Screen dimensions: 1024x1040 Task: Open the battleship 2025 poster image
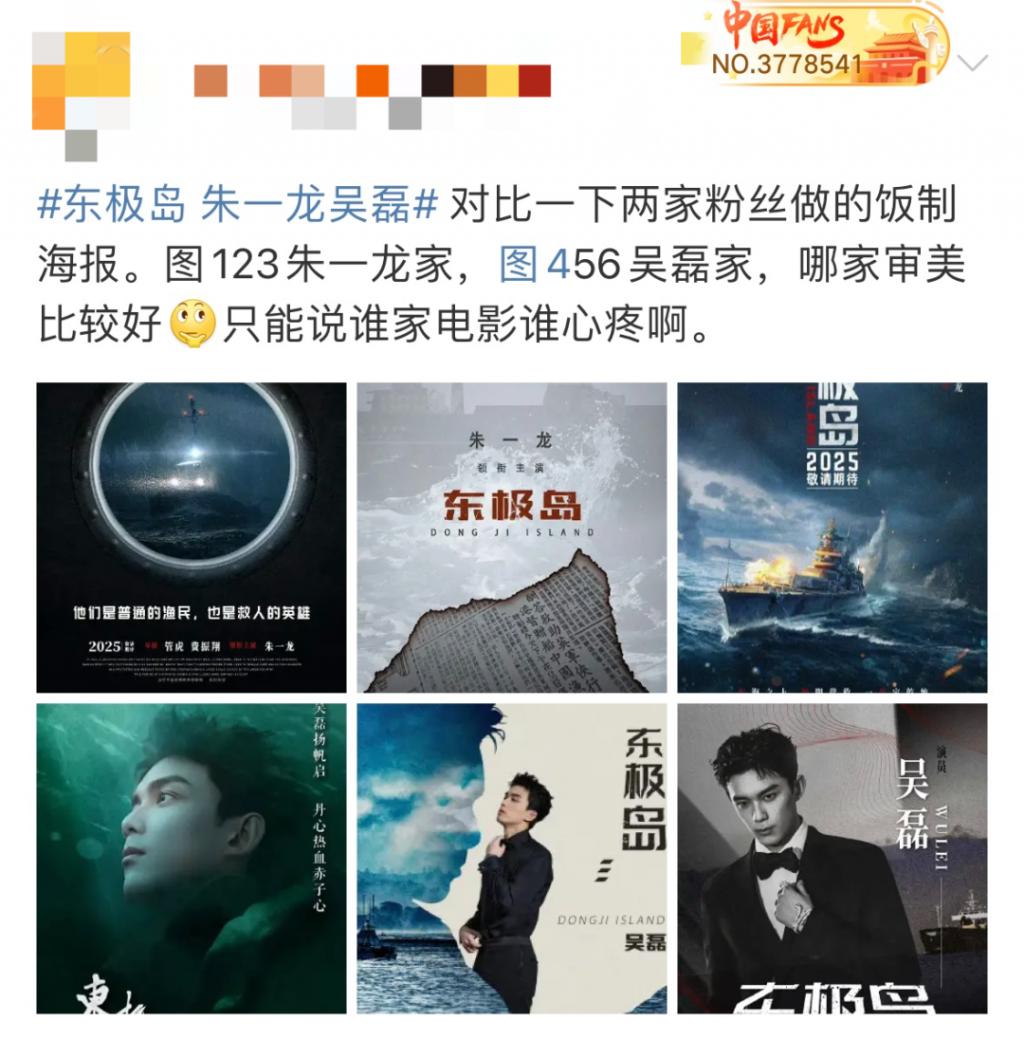coord(832,537)
